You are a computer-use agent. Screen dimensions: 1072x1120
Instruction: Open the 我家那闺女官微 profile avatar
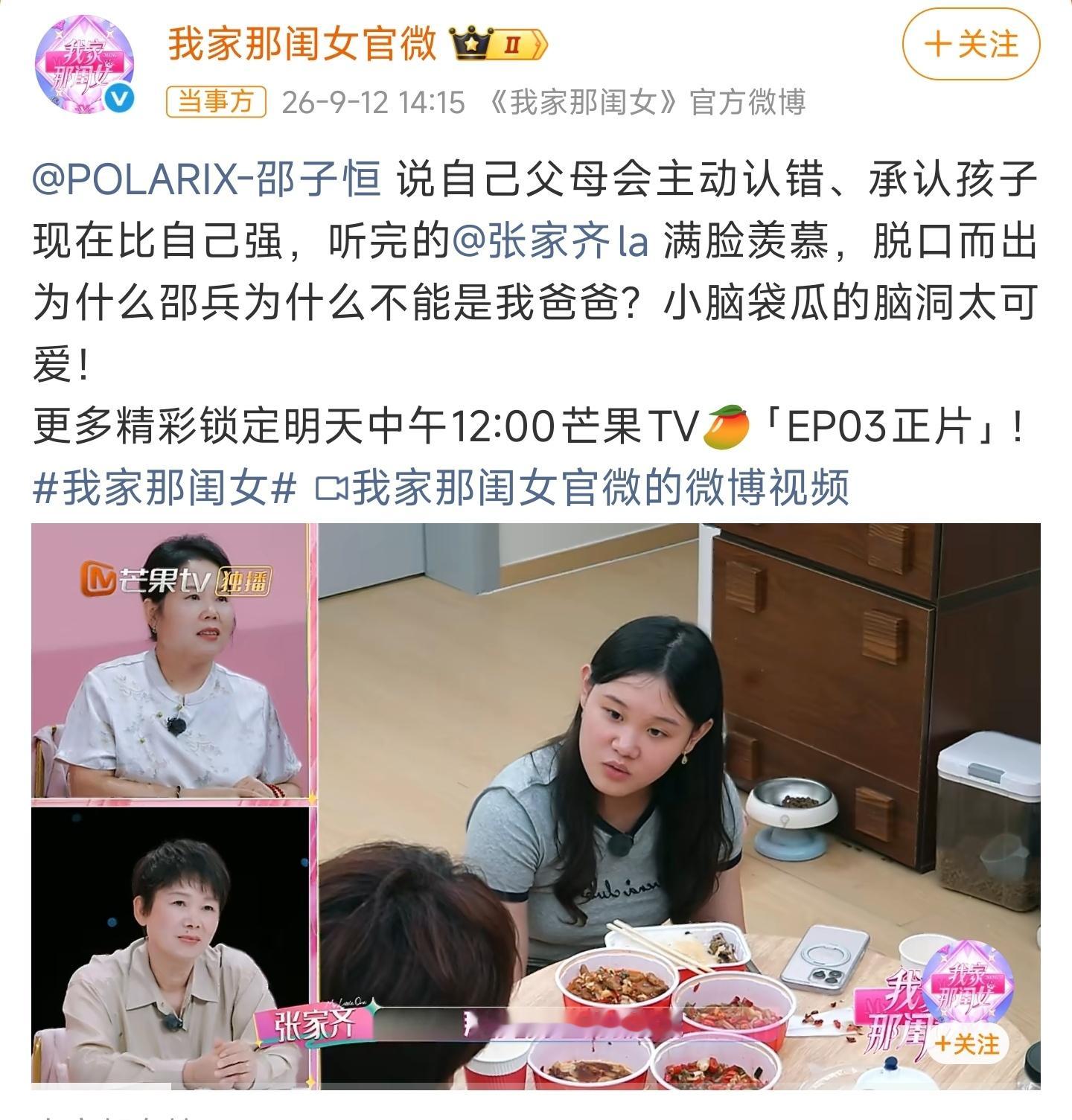84,65
